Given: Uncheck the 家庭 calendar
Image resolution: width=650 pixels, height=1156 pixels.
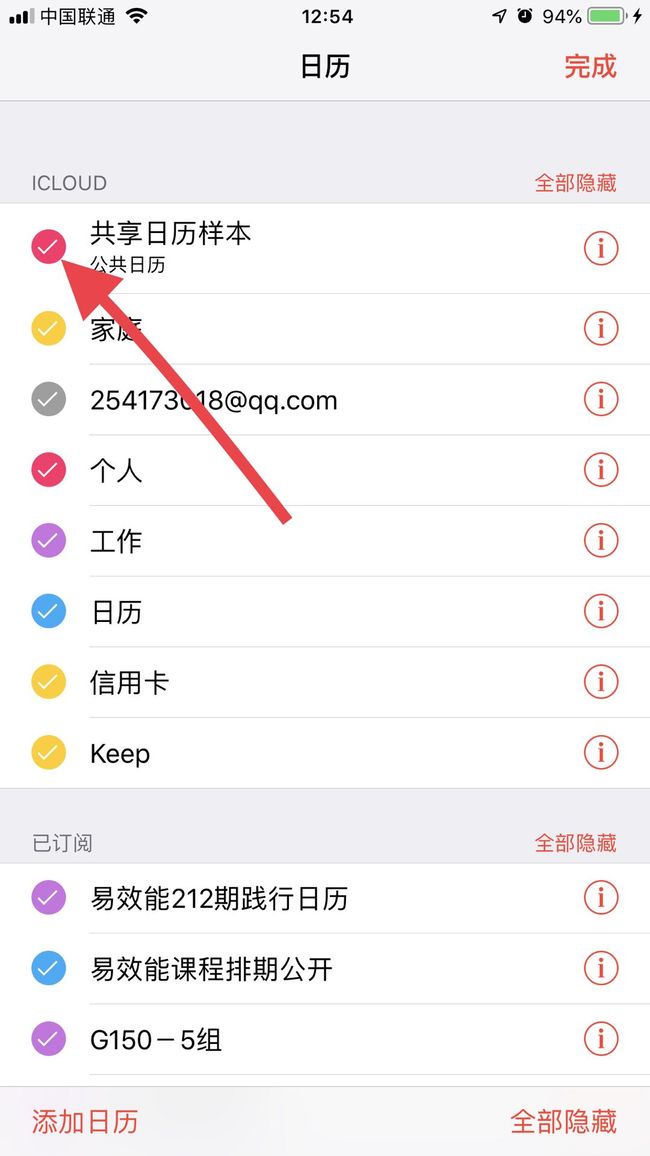Looking at the screenshot, I should click(x=49, y=328).
